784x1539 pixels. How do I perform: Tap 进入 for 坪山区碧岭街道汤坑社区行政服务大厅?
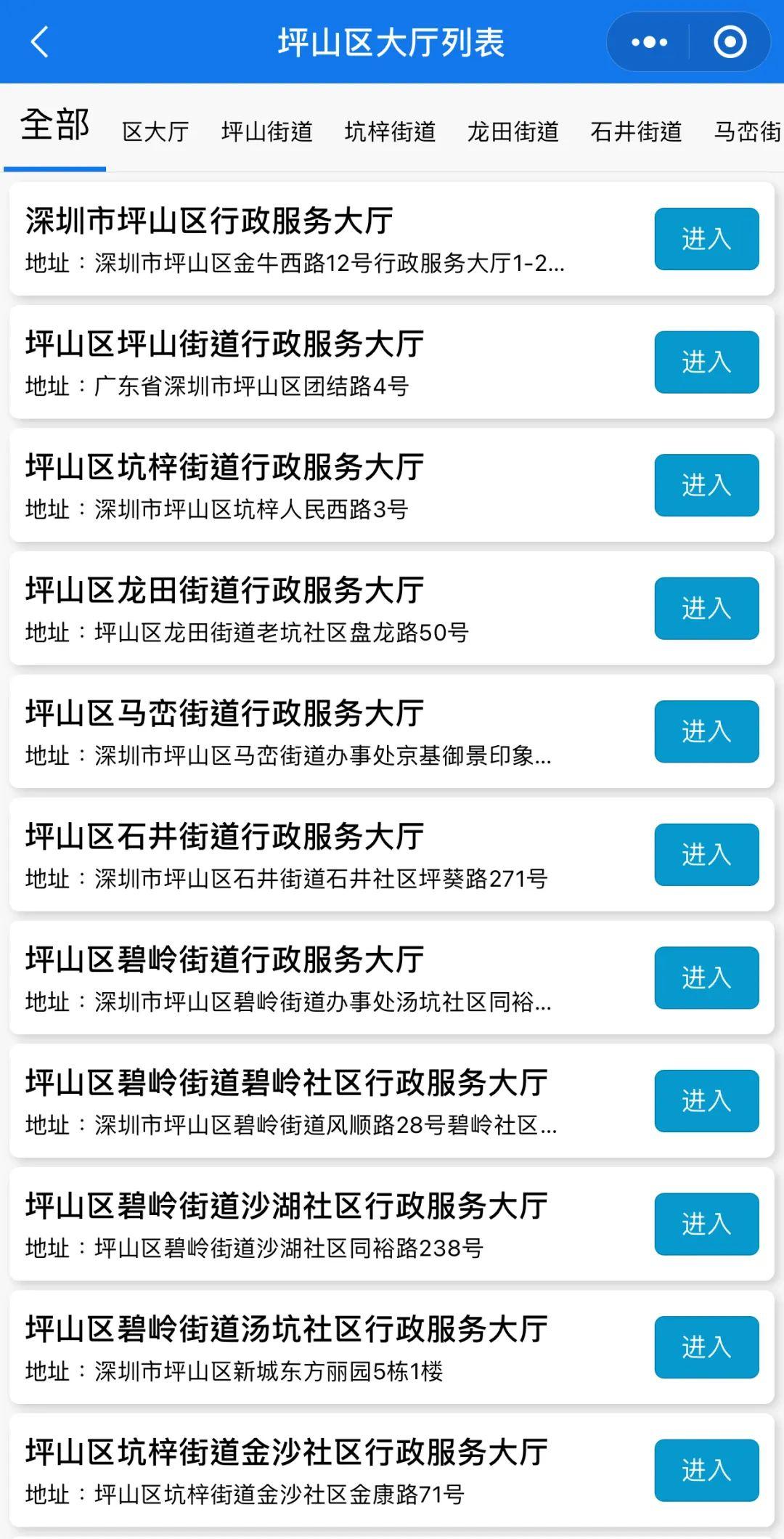pyautogui.click(x=706, y=1347)
